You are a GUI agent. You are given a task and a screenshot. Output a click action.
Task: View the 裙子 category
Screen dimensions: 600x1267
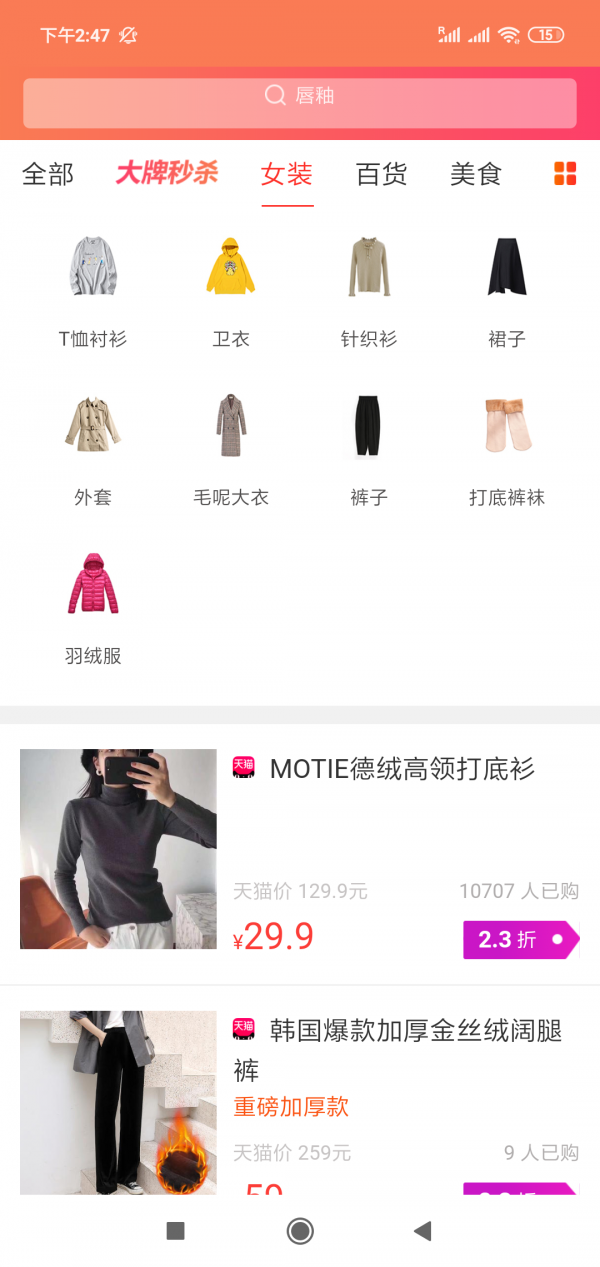point(507,290)
